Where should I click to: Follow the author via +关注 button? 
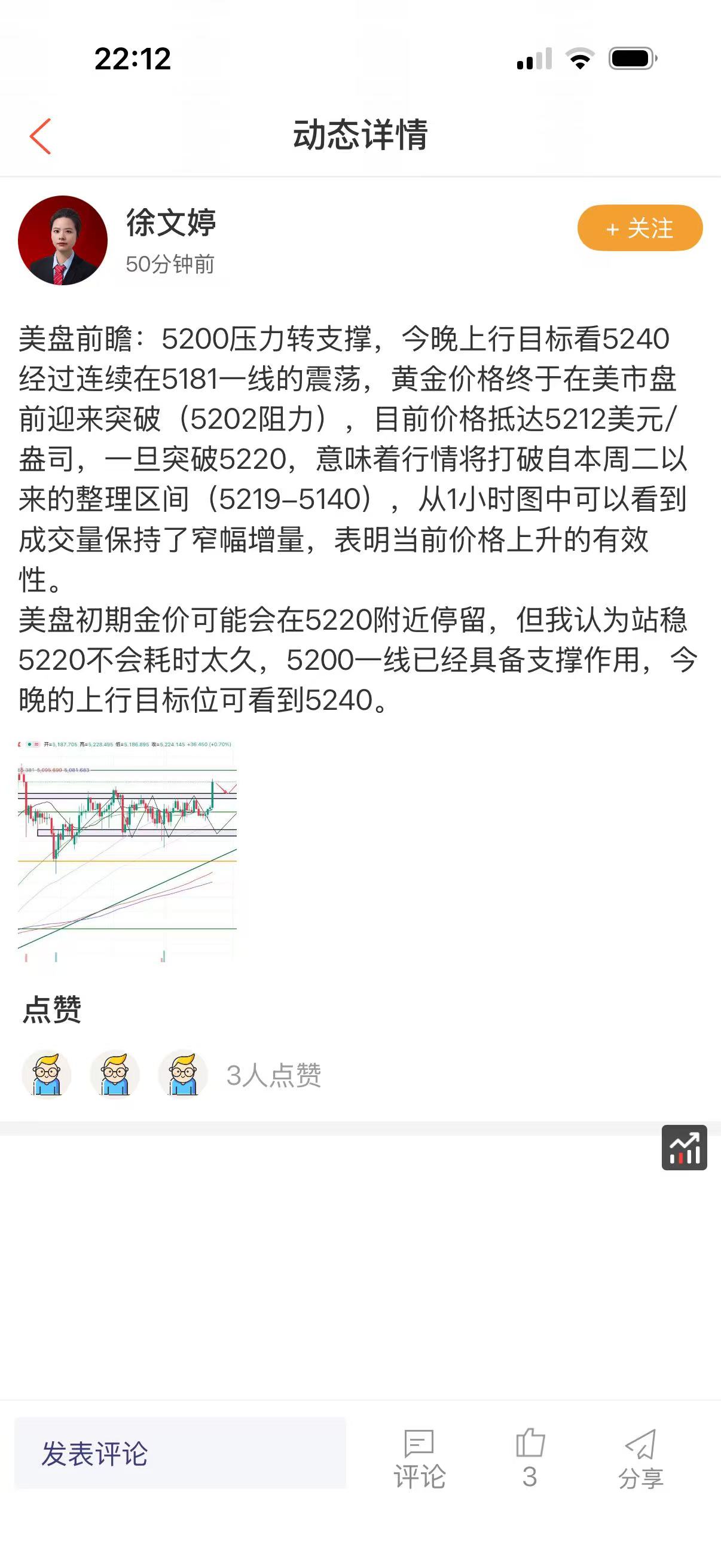(x=640, y=230)
